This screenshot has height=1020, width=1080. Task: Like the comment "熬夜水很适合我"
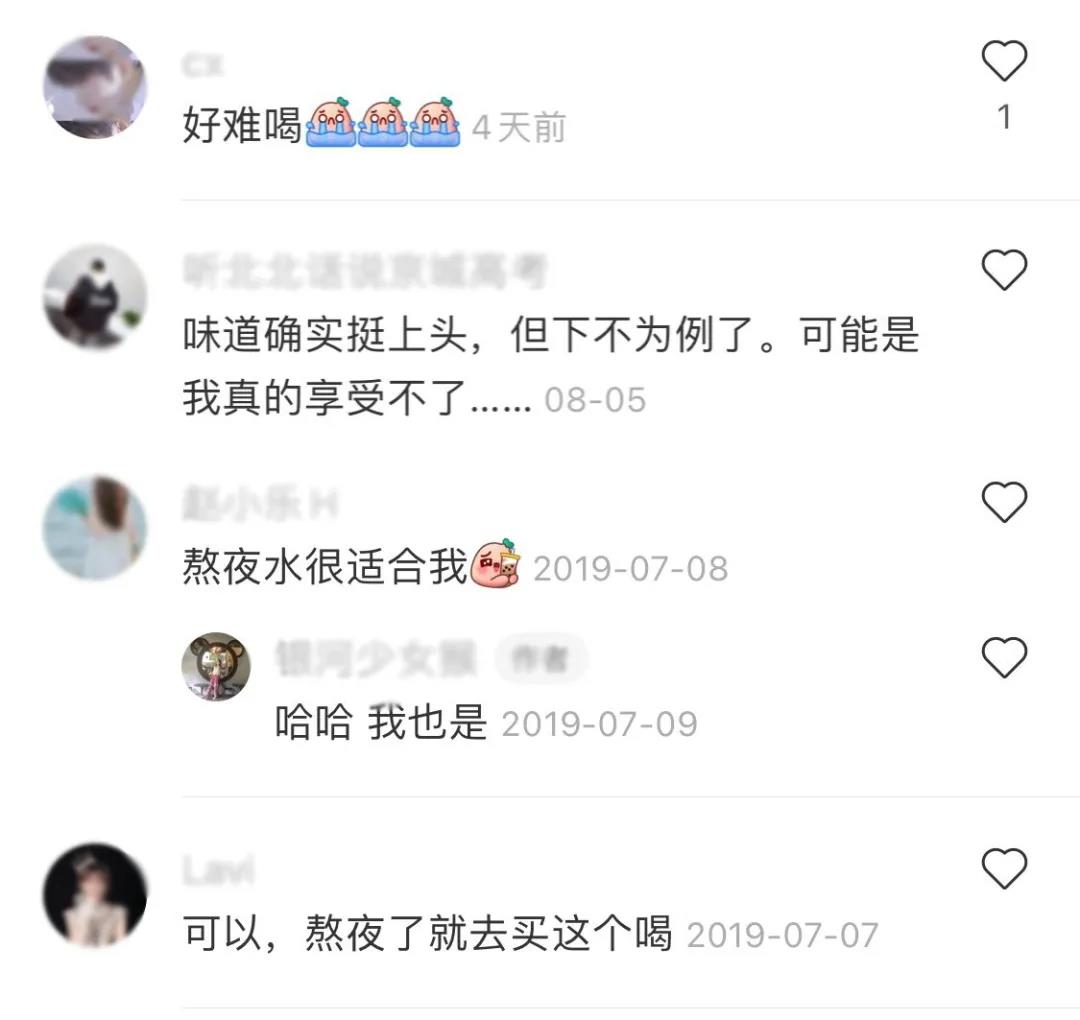[1004, 502]
